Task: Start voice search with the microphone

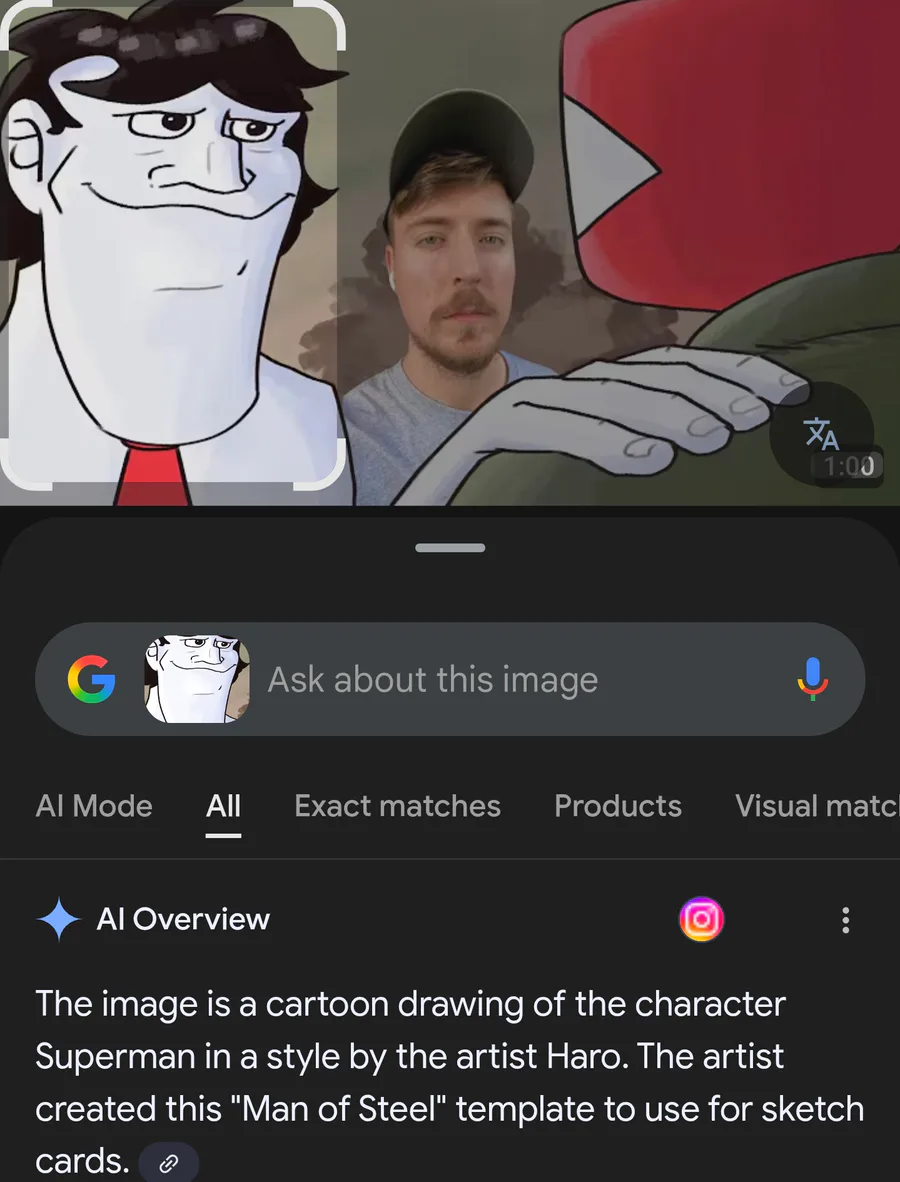Action: [x=812, y=680]
